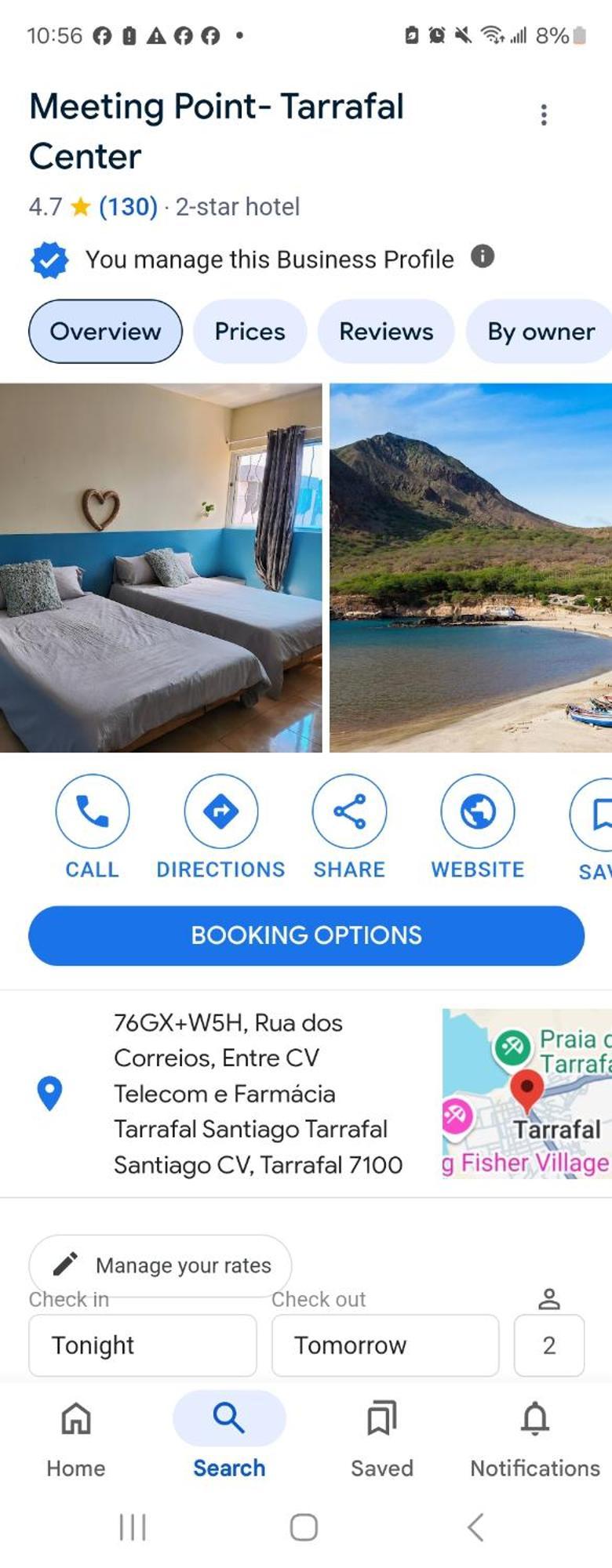The image size is (612, 1568).
Task: Switch to the Reviews tab
Action: tap(385, 331)
